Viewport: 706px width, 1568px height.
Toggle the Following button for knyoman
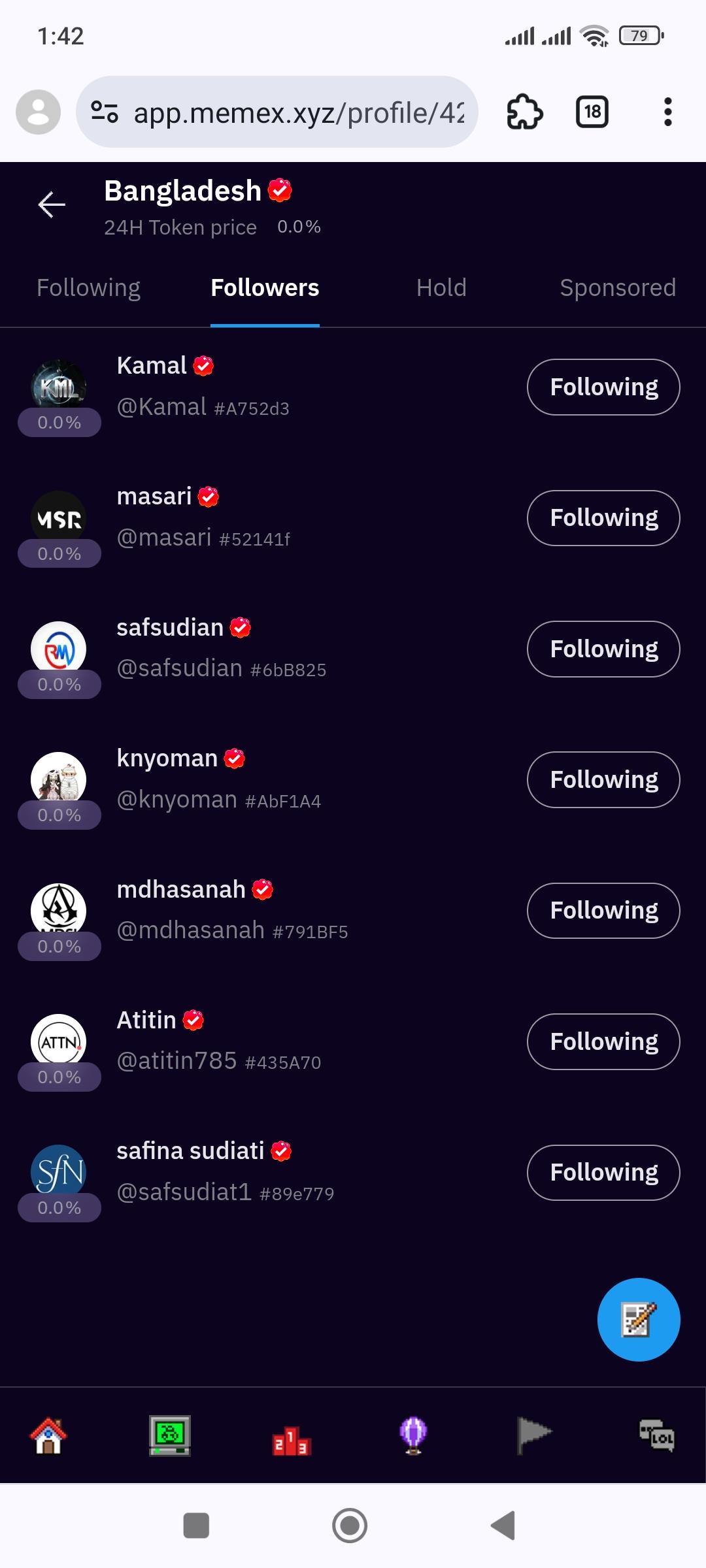[603, 780]
